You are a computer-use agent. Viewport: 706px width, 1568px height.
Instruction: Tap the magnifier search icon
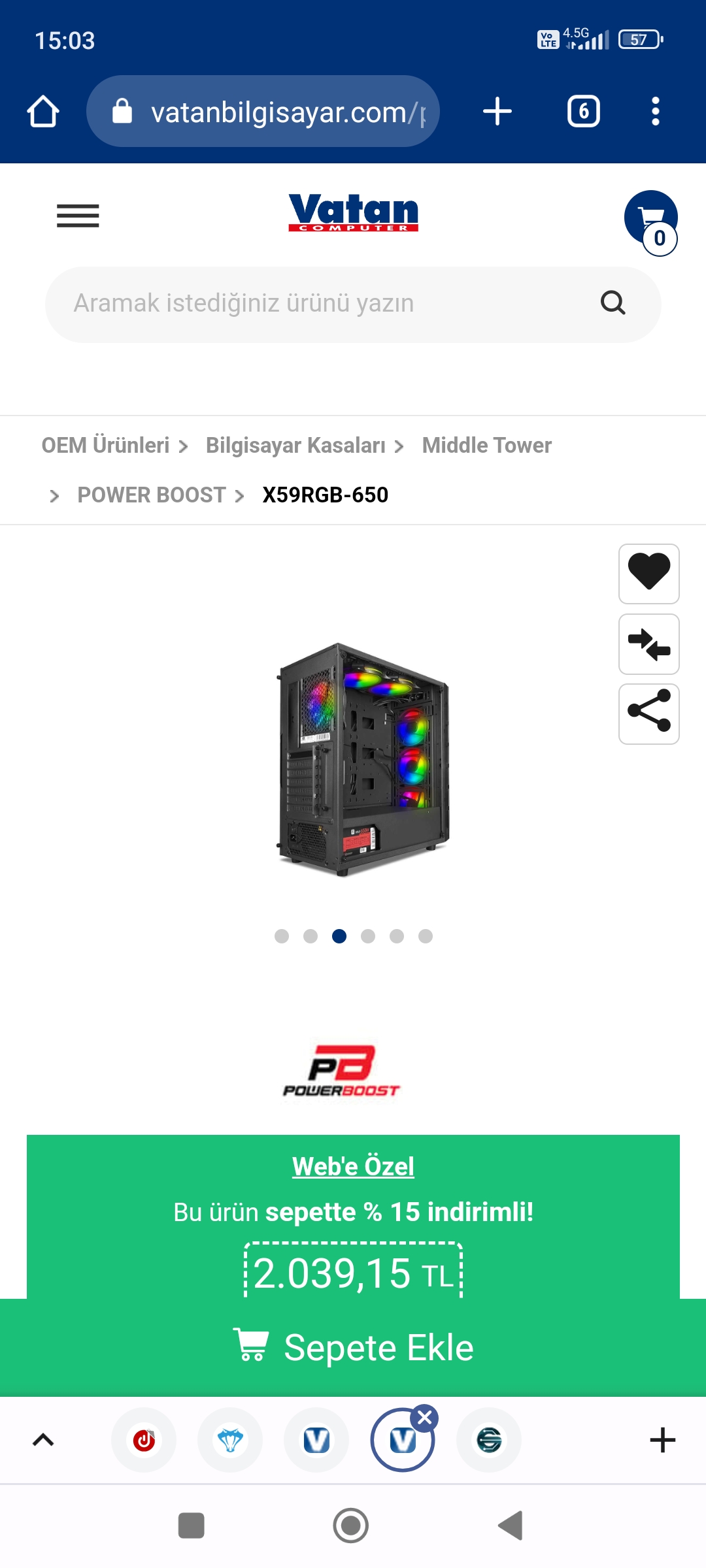point(613,303)
